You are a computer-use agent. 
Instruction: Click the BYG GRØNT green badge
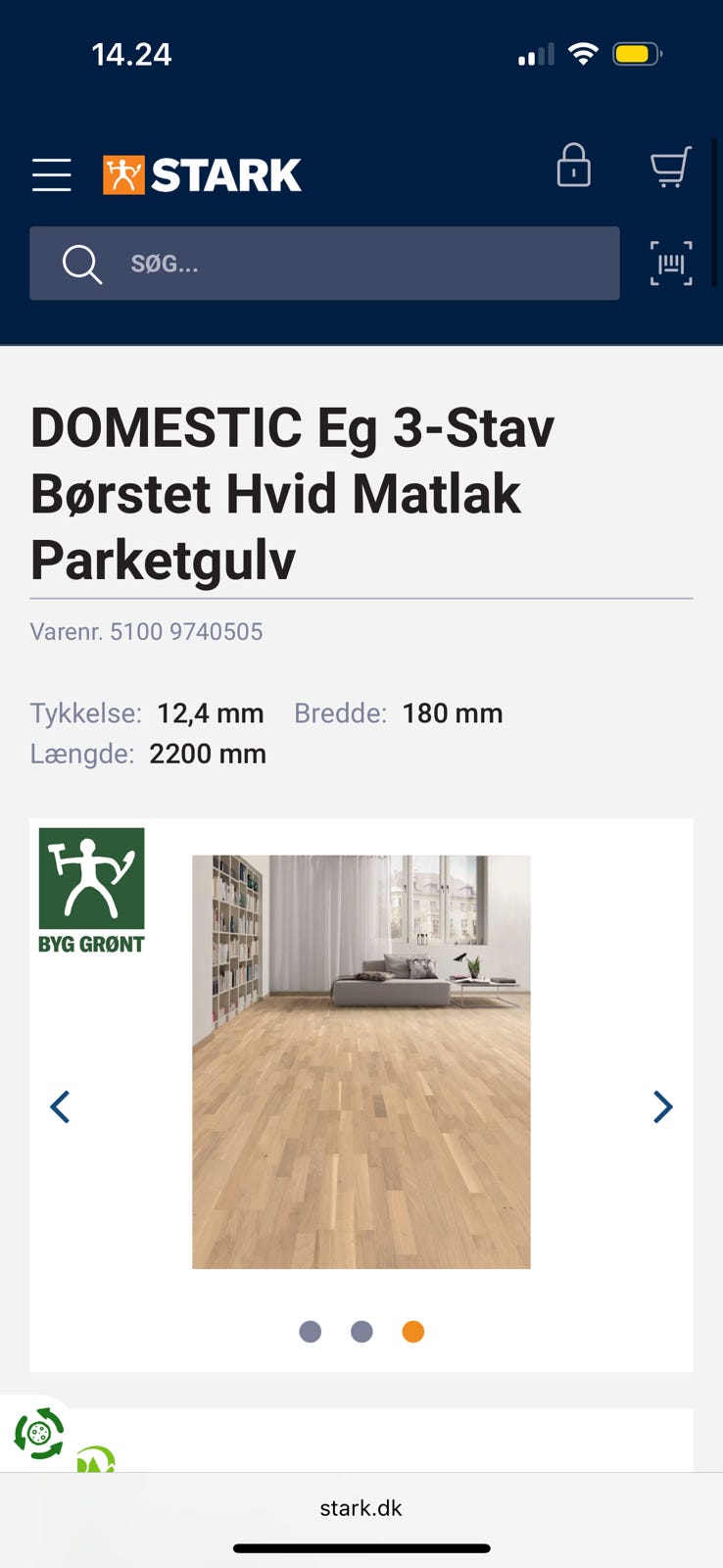click(x=91, y=888)
